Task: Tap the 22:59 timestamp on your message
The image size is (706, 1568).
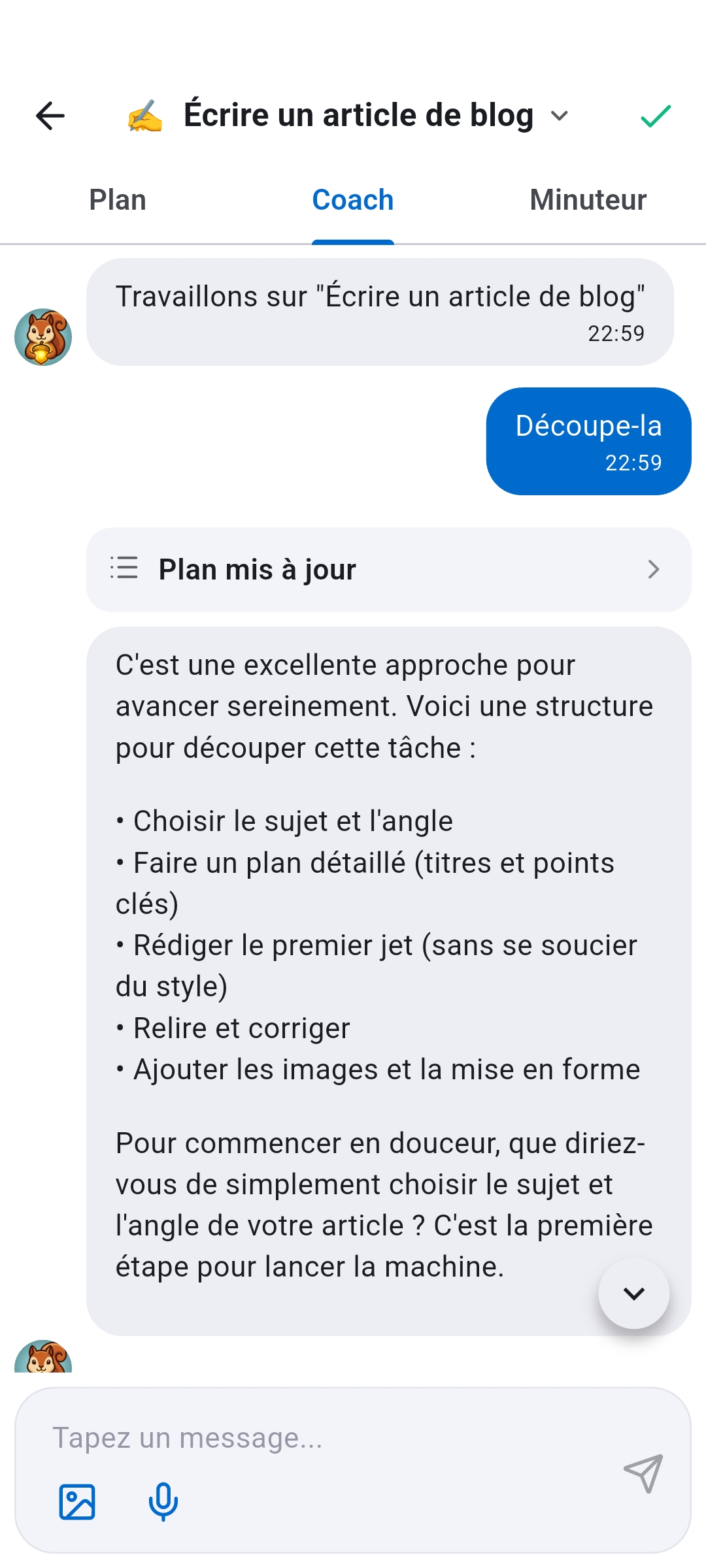Action: point(633,463)
